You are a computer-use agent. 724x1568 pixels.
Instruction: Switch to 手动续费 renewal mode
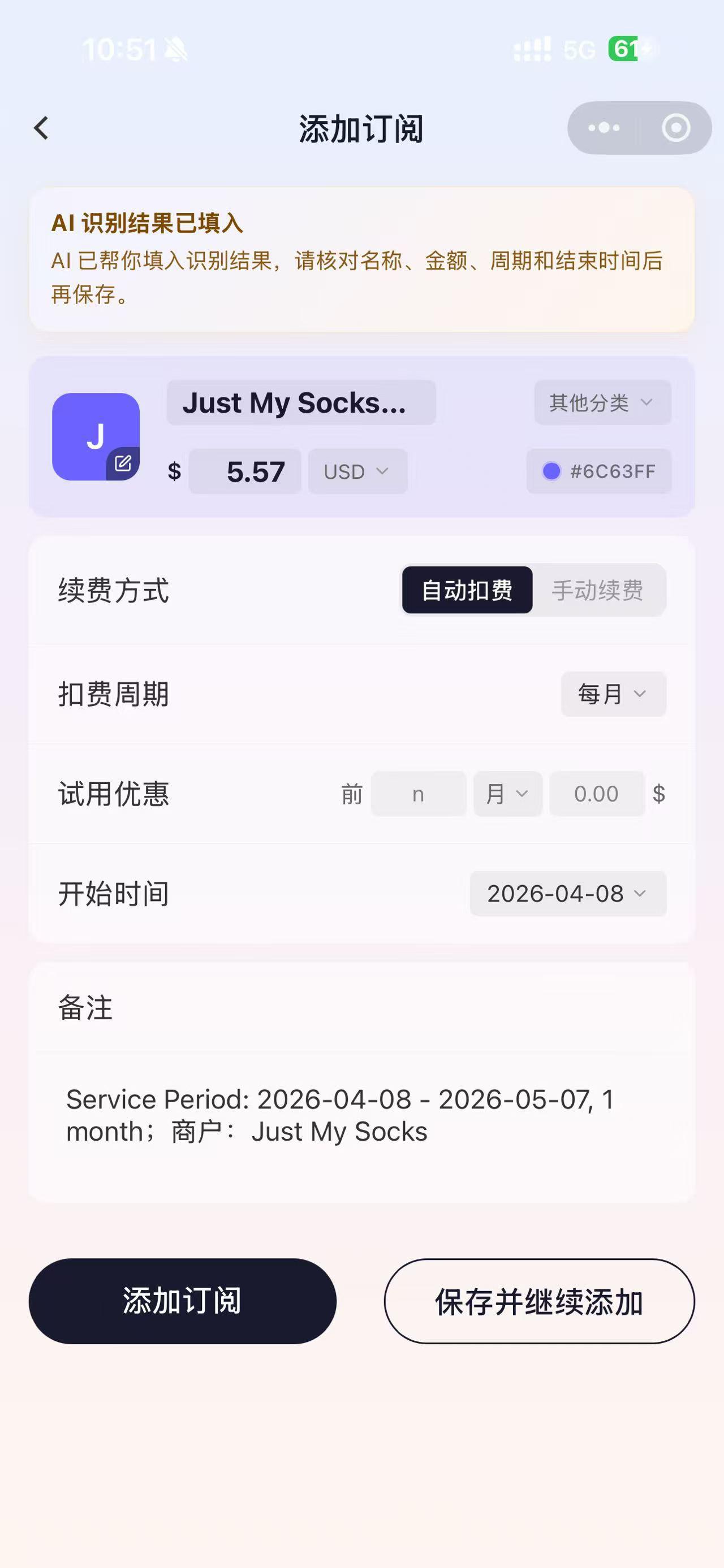click(x=597, y=591)
